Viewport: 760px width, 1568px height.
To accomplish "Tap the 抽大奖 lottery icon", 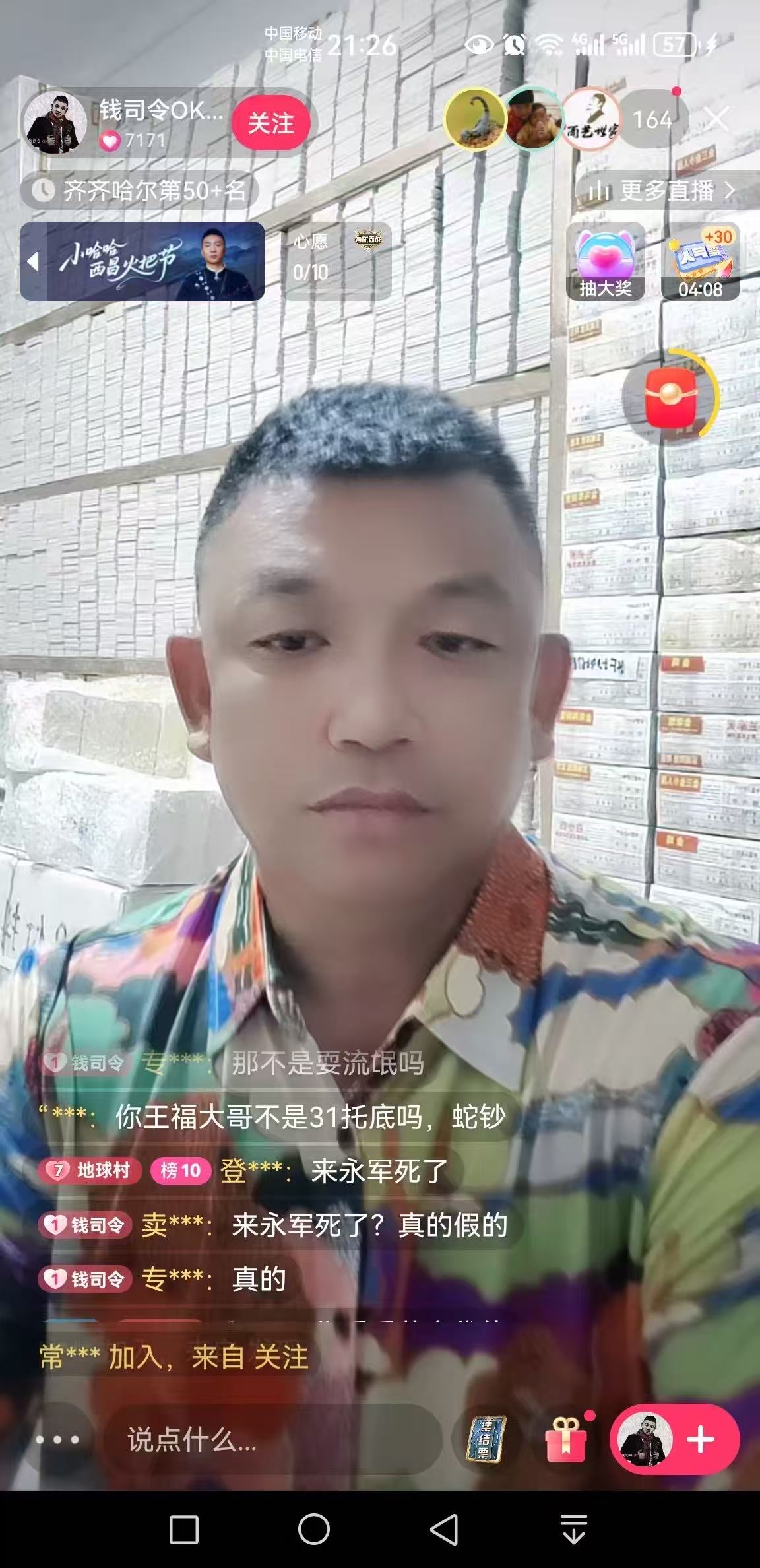I will pyautogui.click(x=606, y=261).
